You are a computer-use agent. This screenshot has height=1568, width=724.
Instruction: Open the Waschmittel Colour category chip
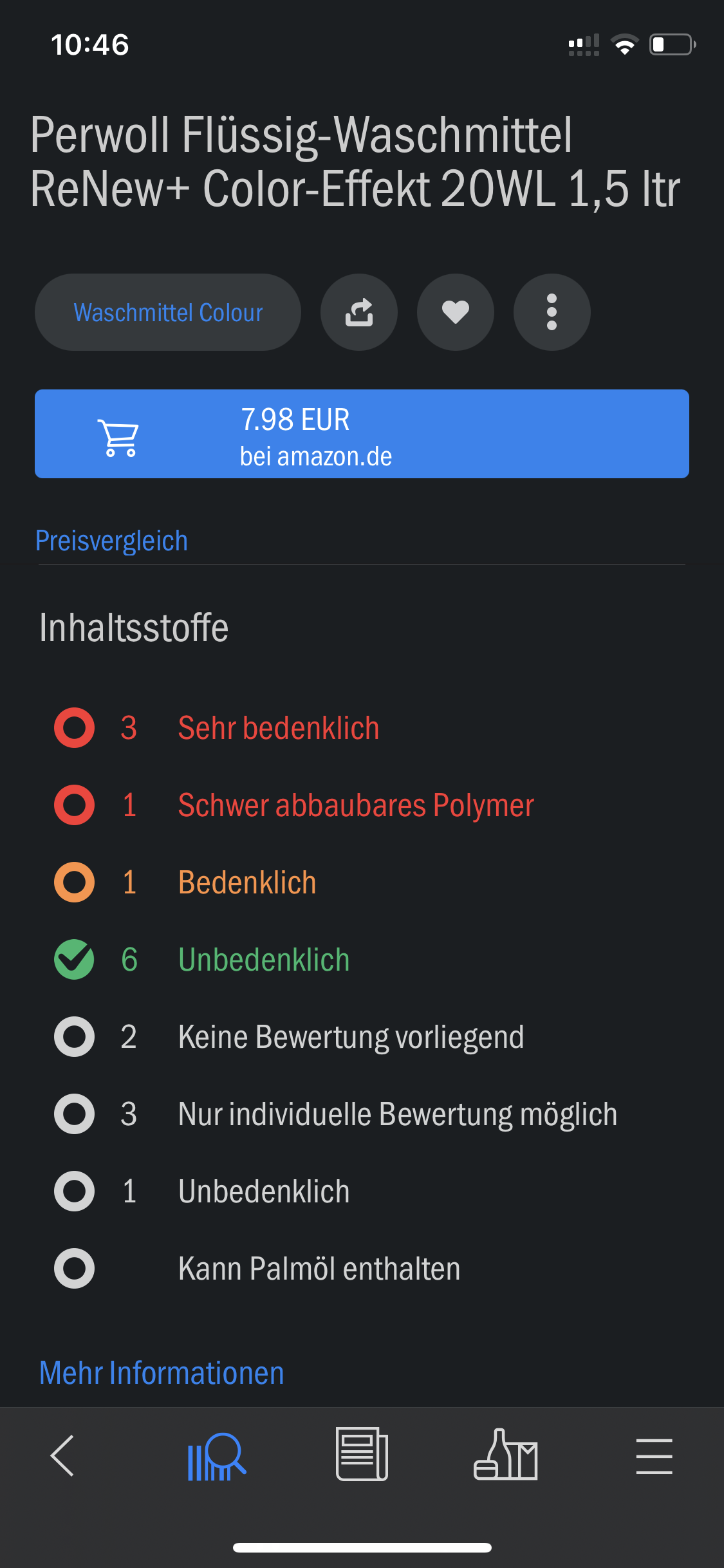168,312
